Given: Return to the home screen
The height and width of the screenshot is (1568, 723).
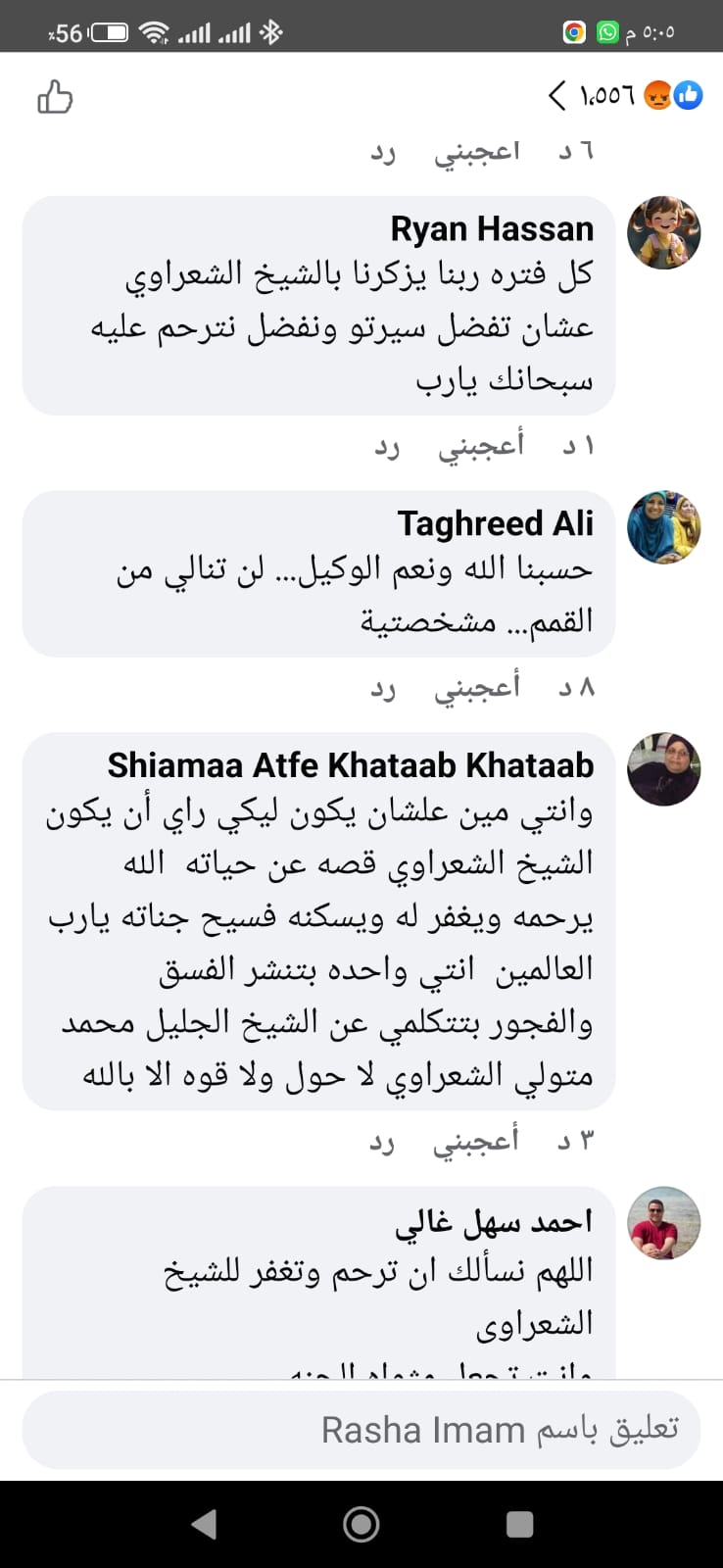Looking at the screenshot, I should [x=361, y=1524].
